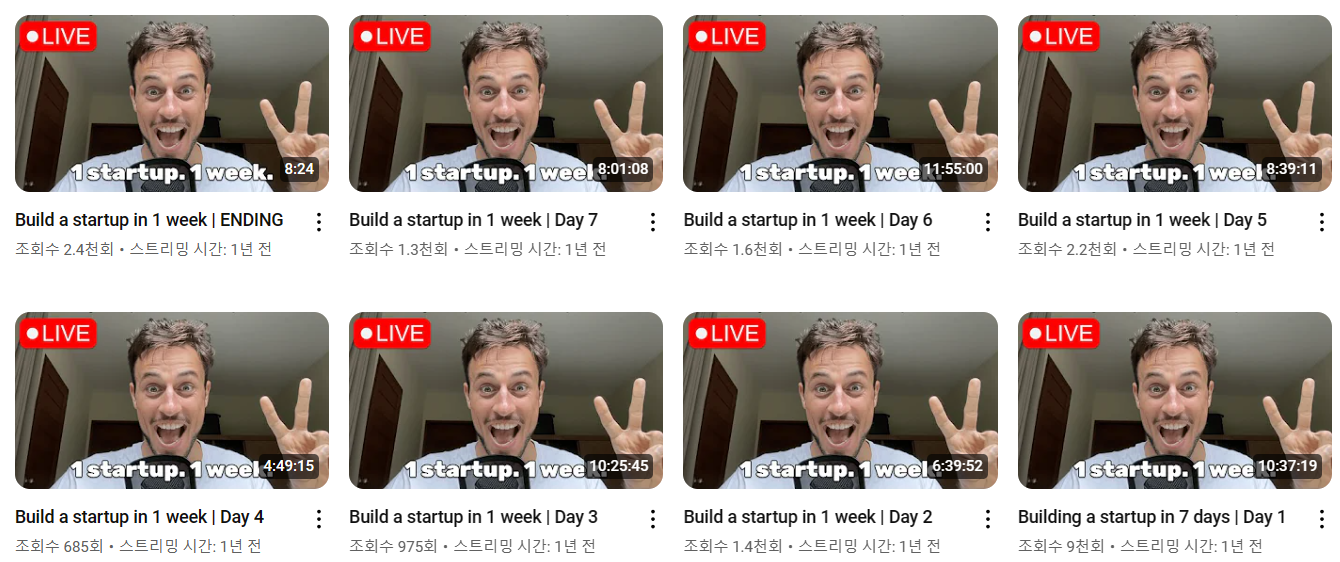Viewport: 1340px width, 562px height.
Task: Show the three-dot menu for Day 3
Action: tap(653, 519)
